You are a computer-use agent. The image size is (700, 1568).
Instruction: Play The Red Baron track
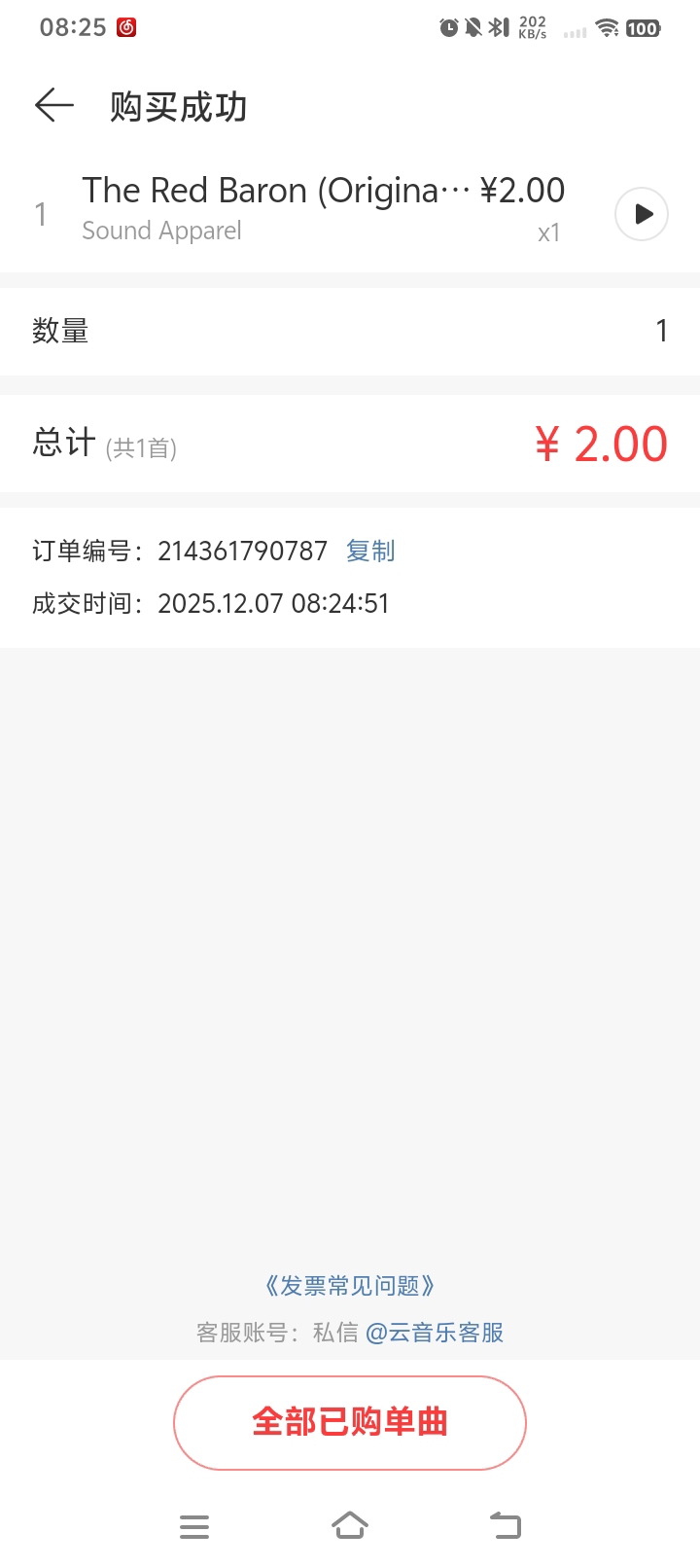tap(642, 214)
